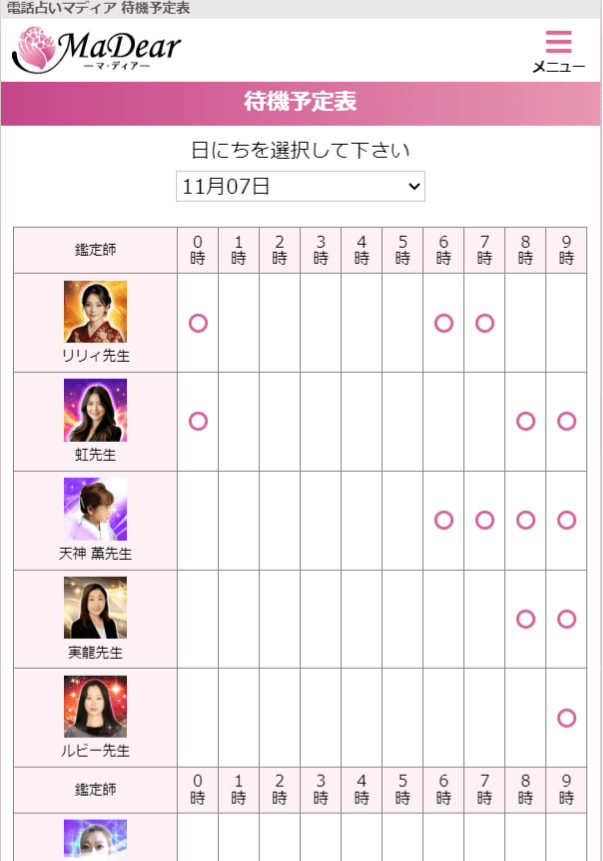
Task: Open the 11月07日 date dropdown
Action: (x=300, y=186)
